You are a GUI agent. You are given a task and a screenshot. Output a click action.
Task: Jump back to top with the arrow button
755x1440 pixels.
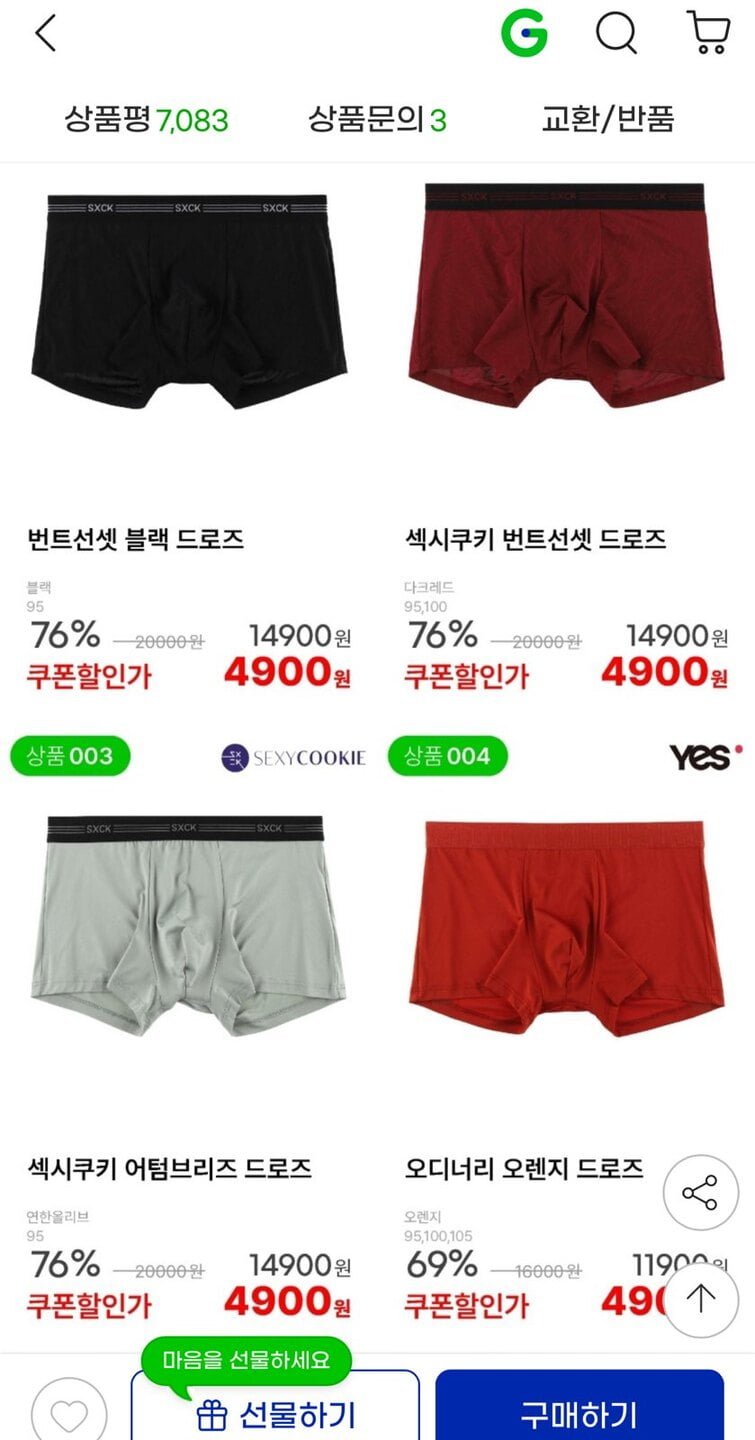tap(700, 1298)
